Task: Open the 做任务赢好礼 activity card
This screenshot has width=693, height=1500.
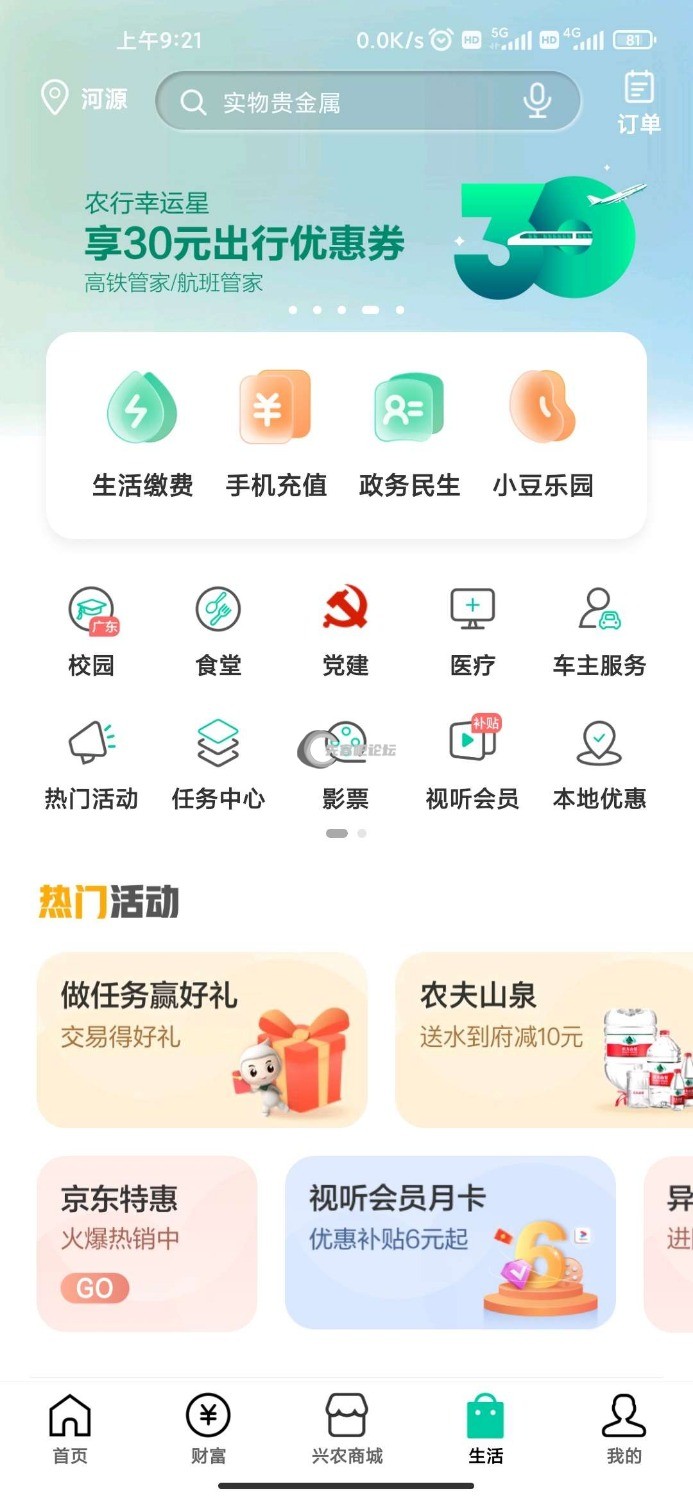Action: (x=202, y=1040)
